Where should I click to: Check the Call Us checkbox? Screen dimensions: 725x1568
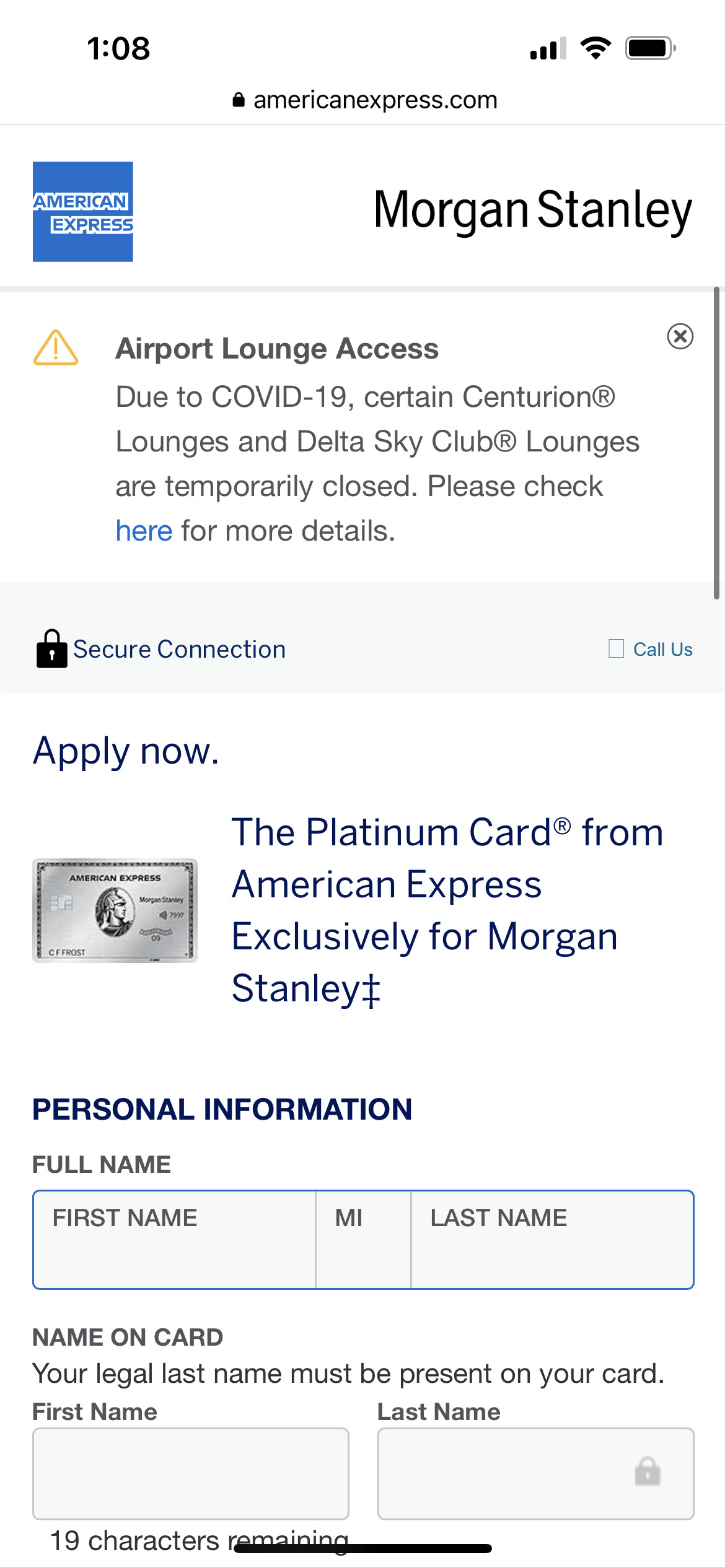(x=617, y=649)
